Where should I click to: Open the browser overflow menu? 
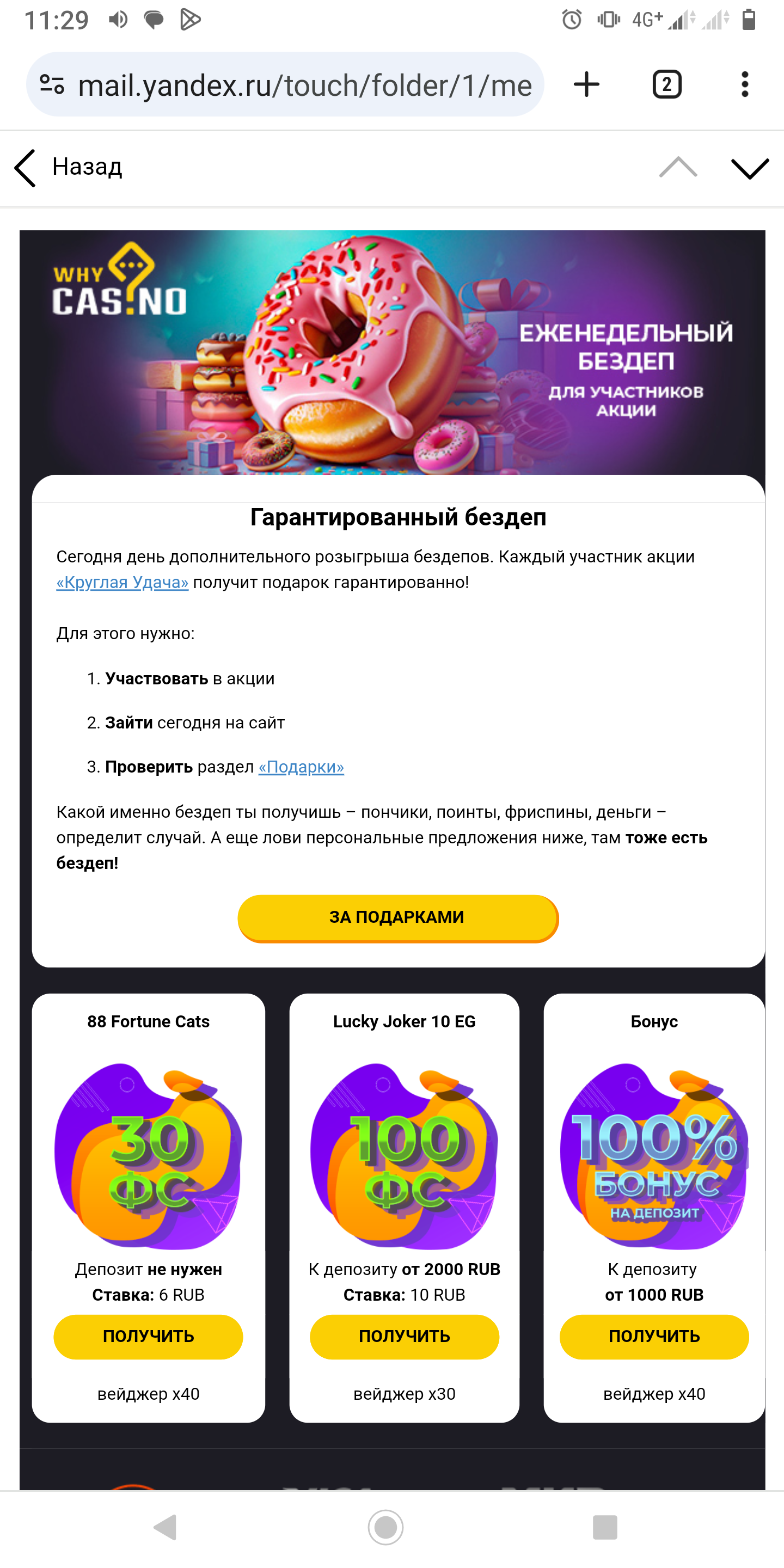(x=744, y=84)
